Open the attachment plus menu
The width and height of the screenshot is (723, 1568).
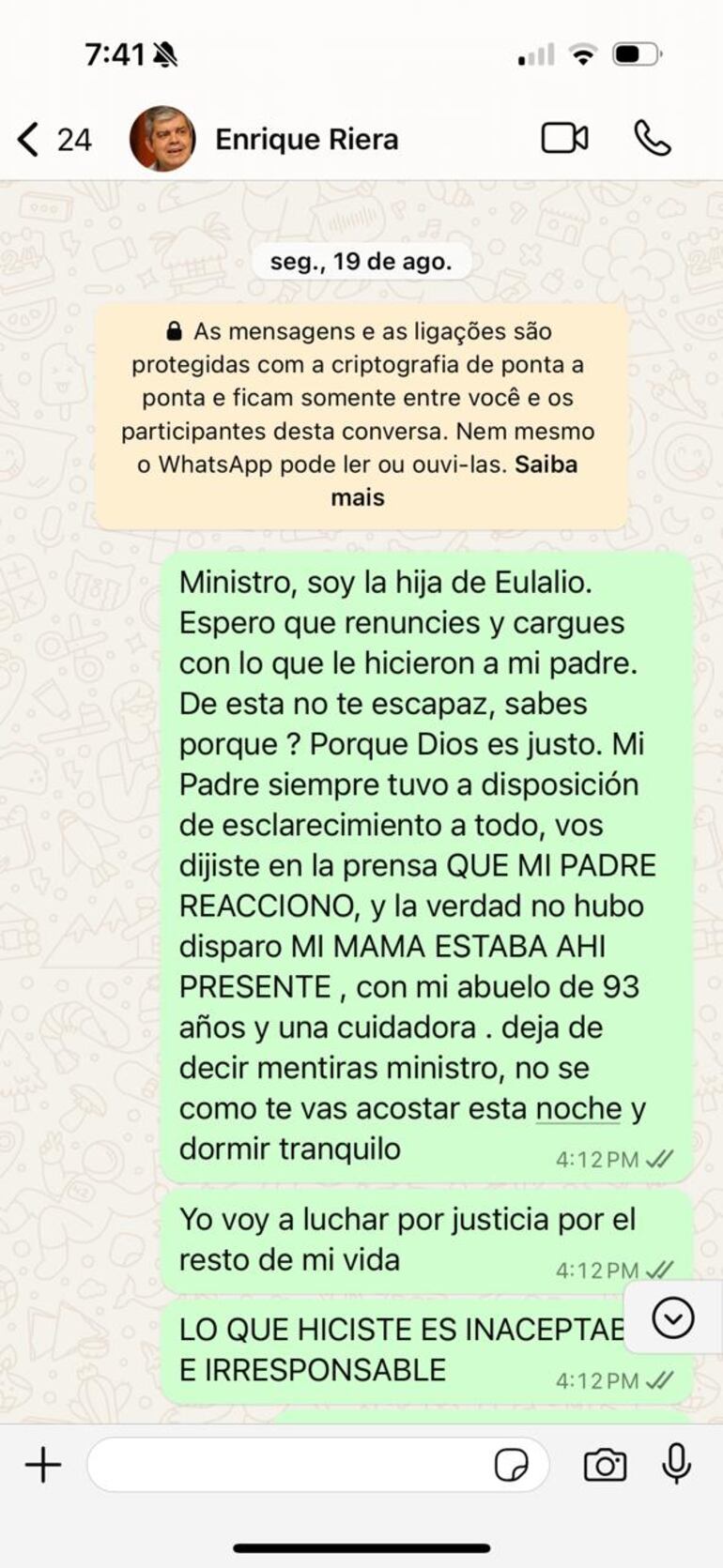click(43, 1464)
